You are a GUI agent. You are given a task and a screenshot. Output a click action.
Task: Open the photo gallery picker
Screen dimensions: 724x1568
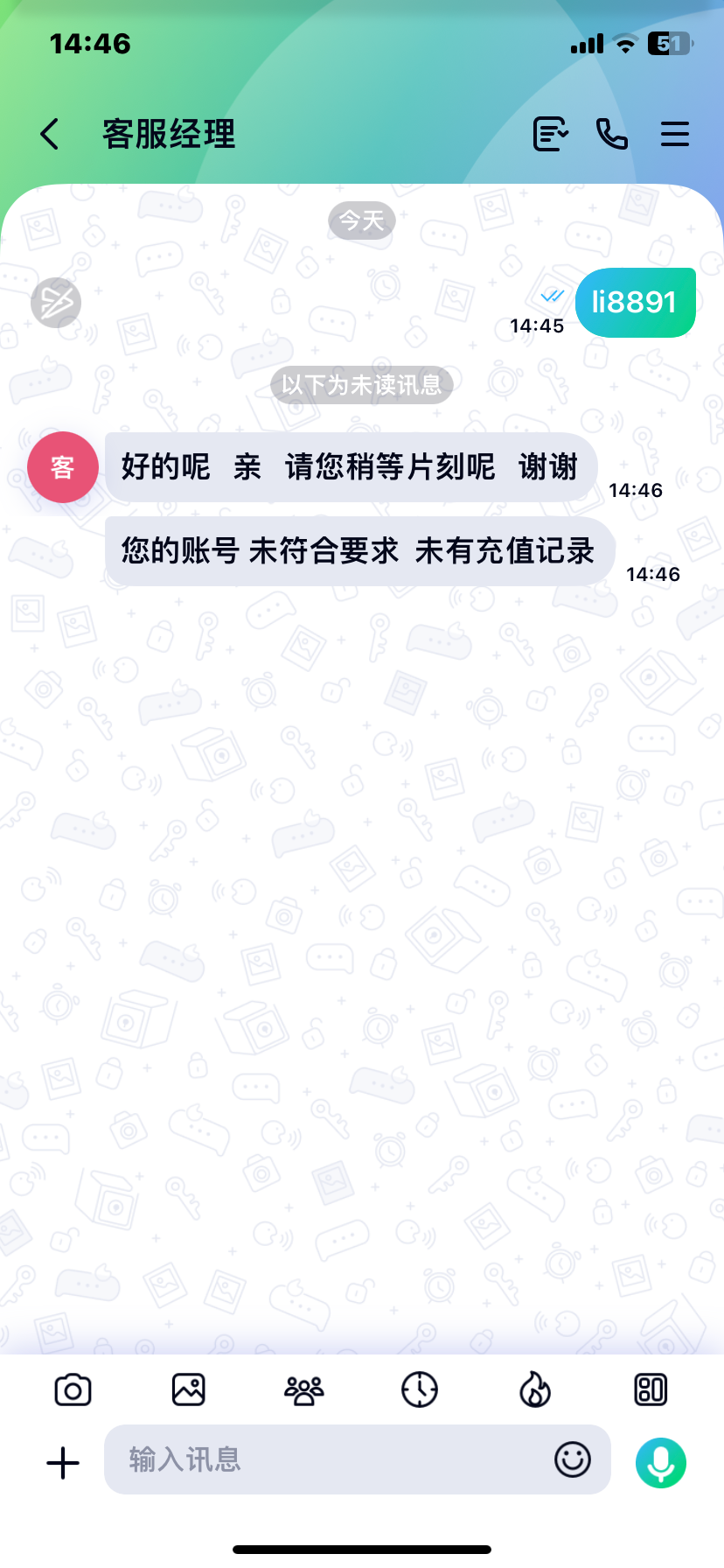(x=188, y=1389)
